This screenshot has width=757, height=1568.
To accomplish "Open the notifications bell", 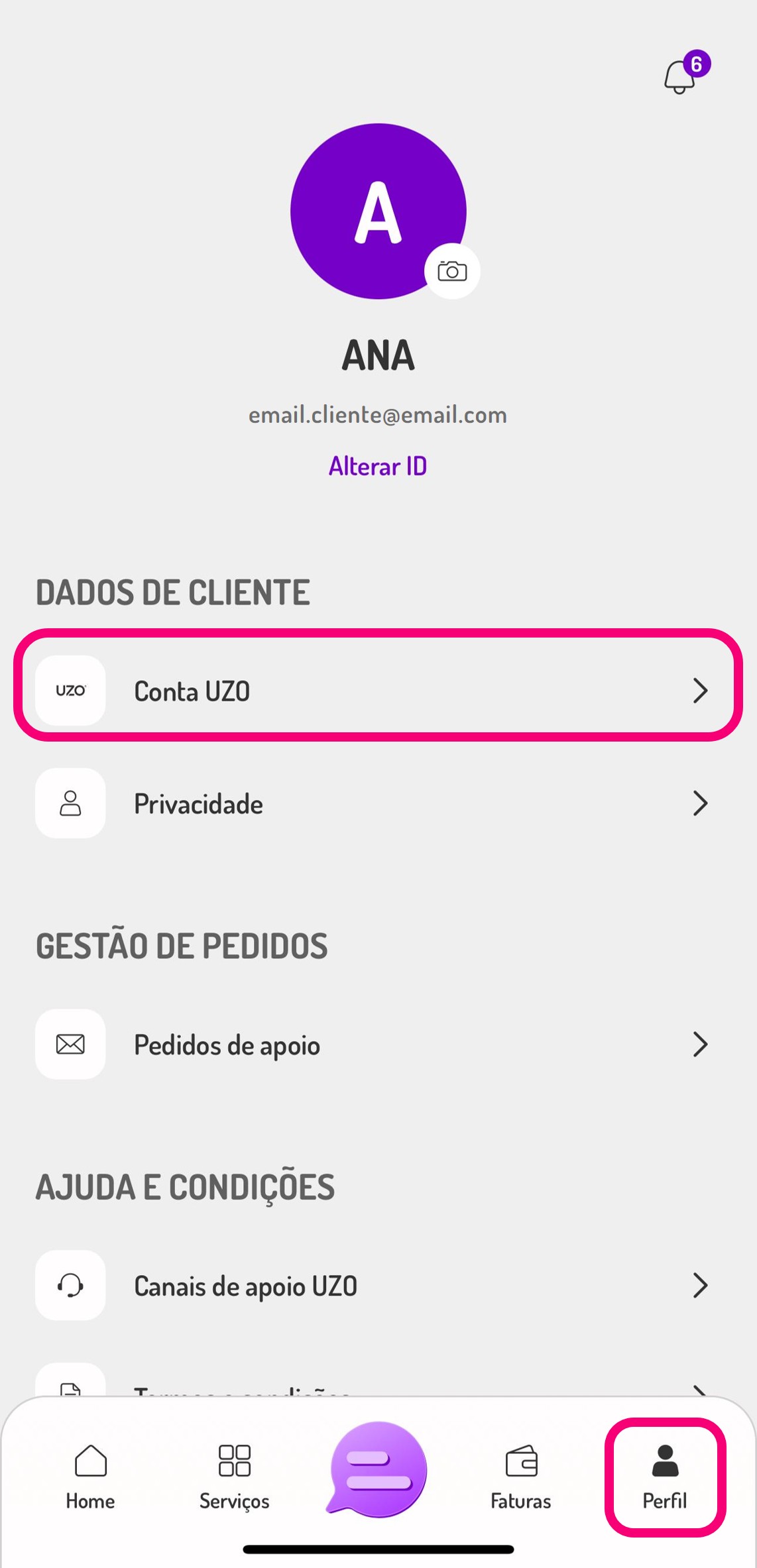I will (x=685, y=73).
